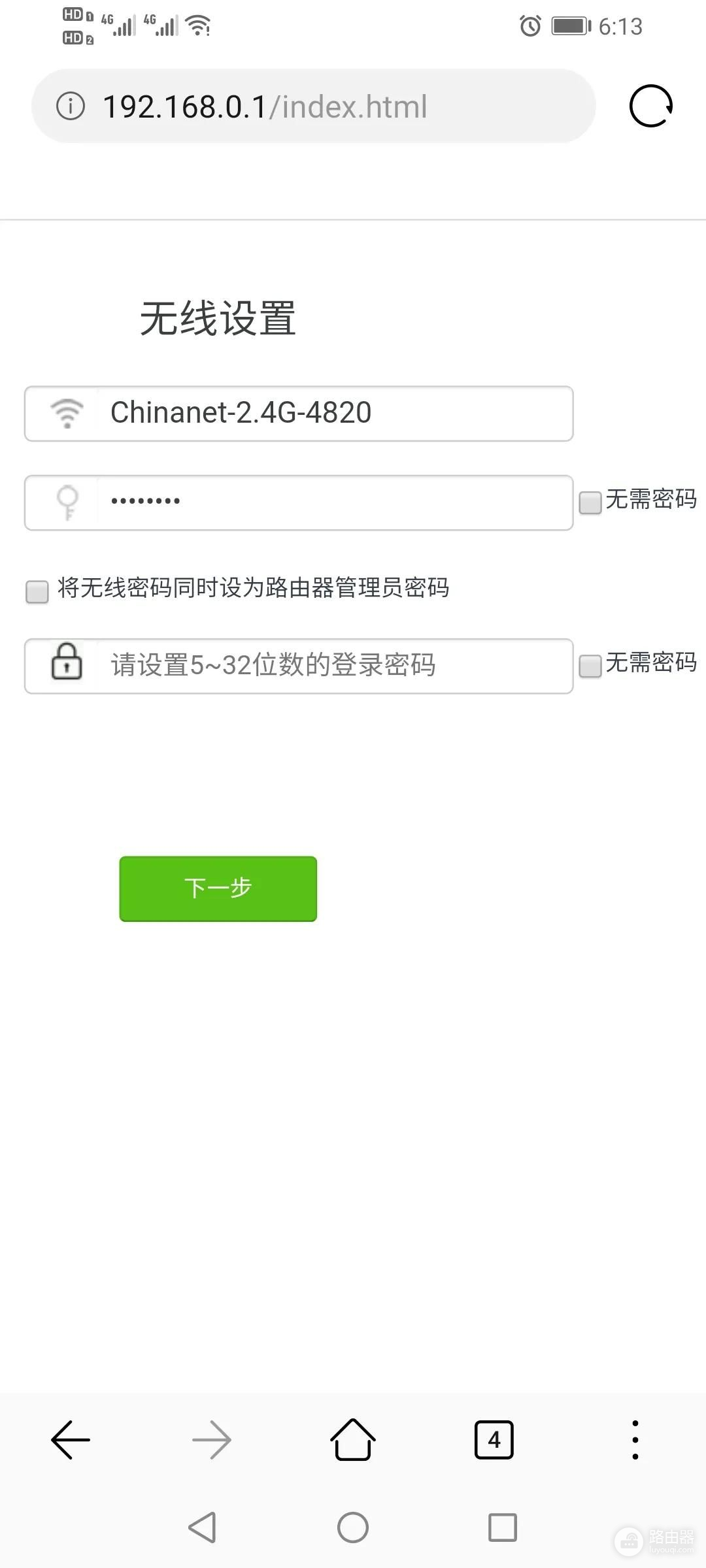Image resolution: width=706 pixels, height=1568 pixels.
Task: Check 无需密码 next to login password
Action: click(590, 666)
